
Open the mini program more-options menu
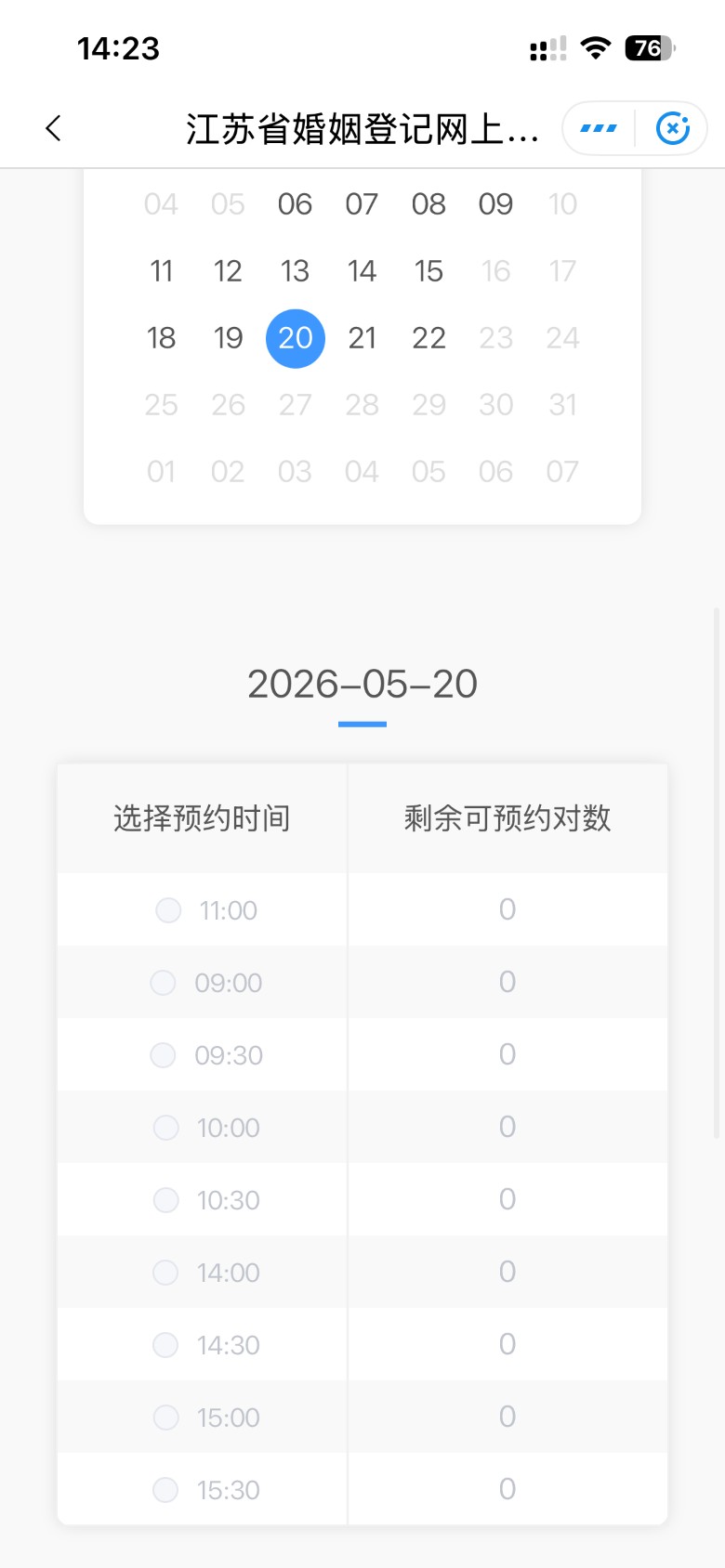click(599, 128)
